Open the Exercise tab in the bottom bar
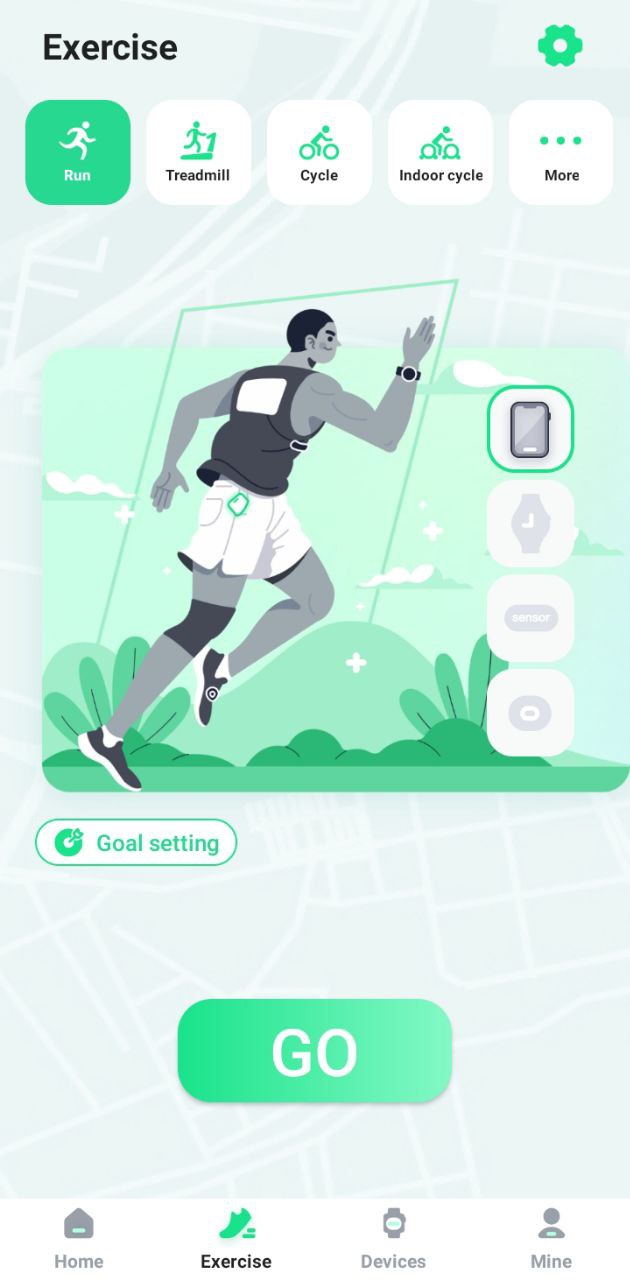The height and width of the screenshot is (1280, 630). tap(236, 1238)
